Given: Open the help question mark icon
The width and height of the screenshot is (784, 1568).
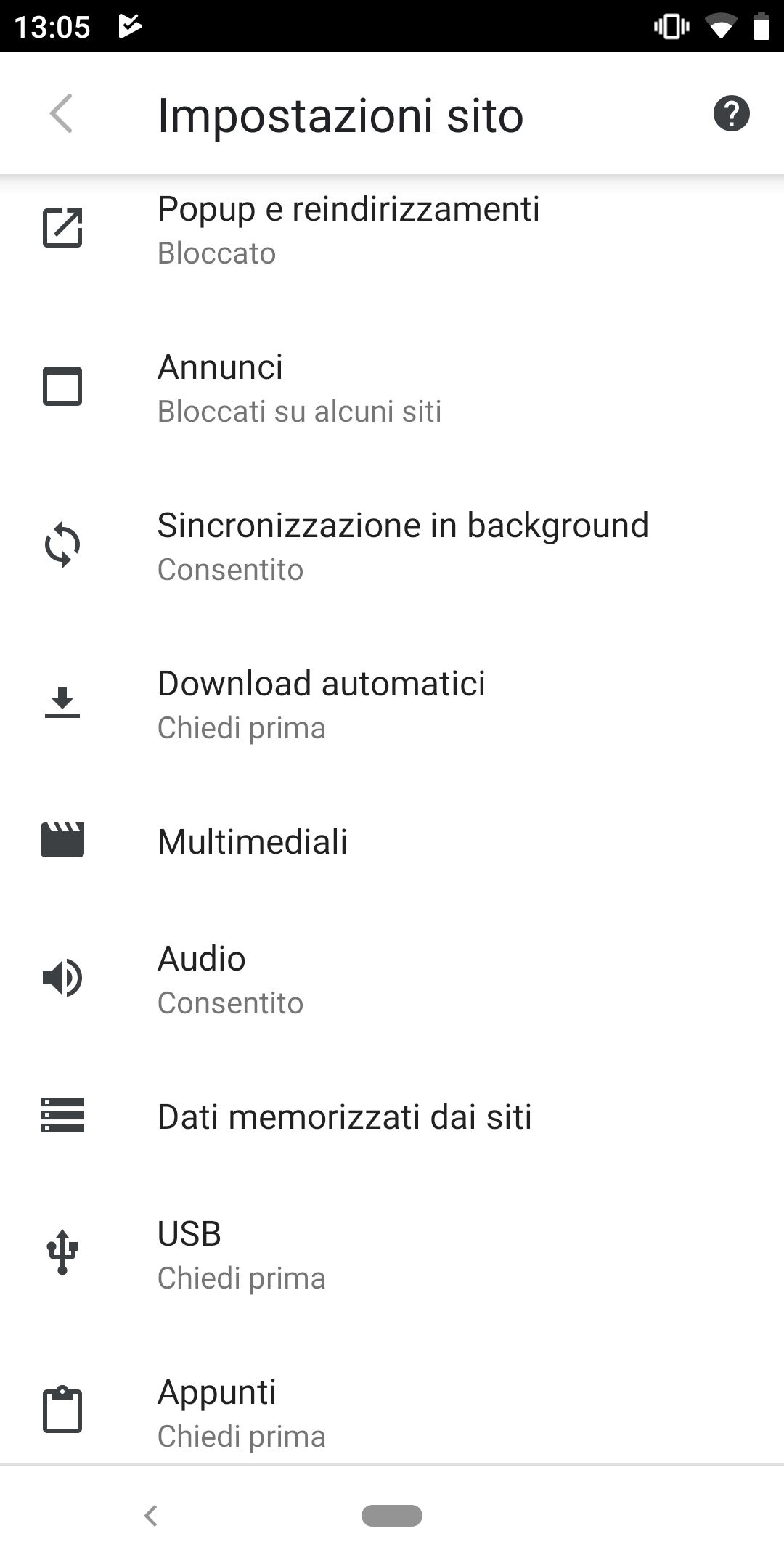Looking at the screenshot, I should [x=731, y=114].
